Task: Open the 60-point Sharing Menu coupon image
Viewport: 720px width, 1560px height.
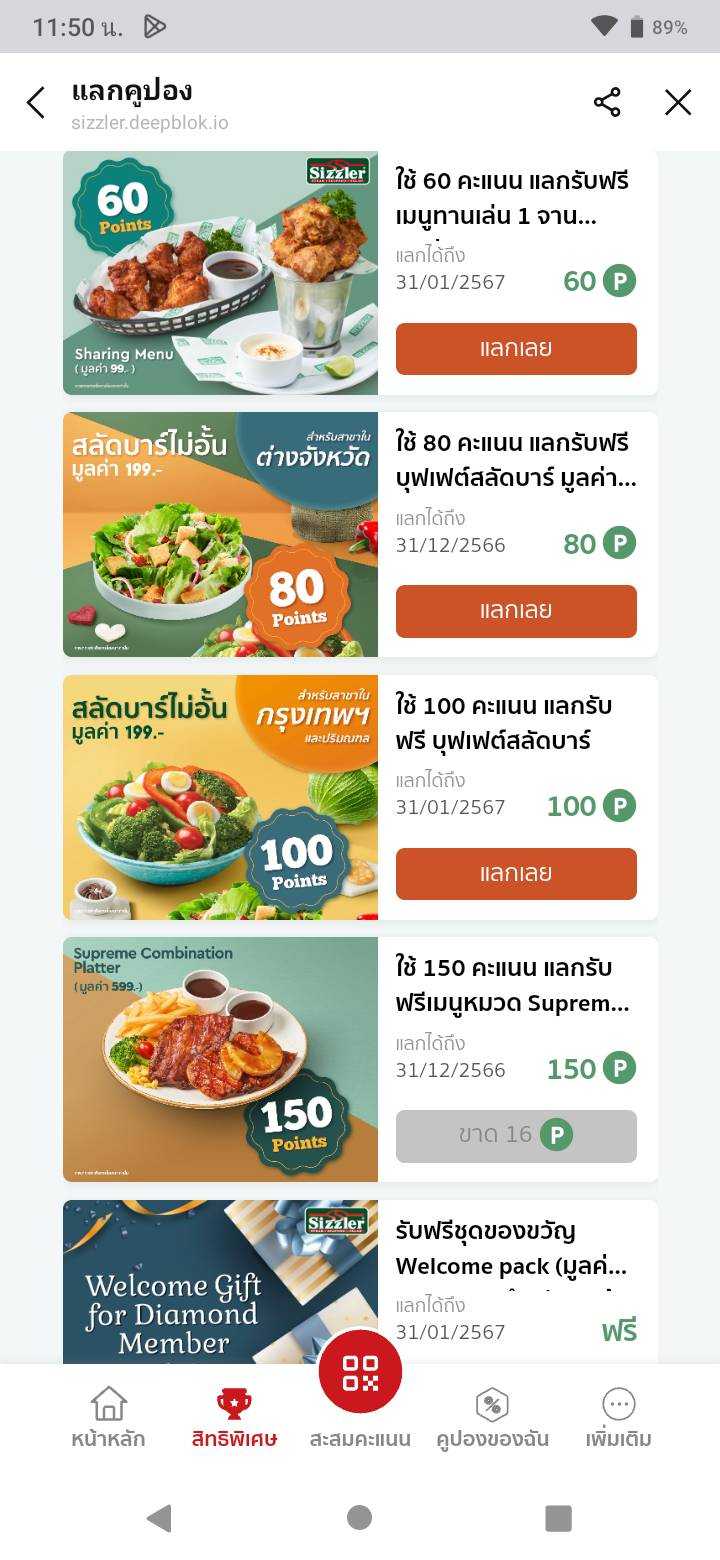Action: (220, 273)
